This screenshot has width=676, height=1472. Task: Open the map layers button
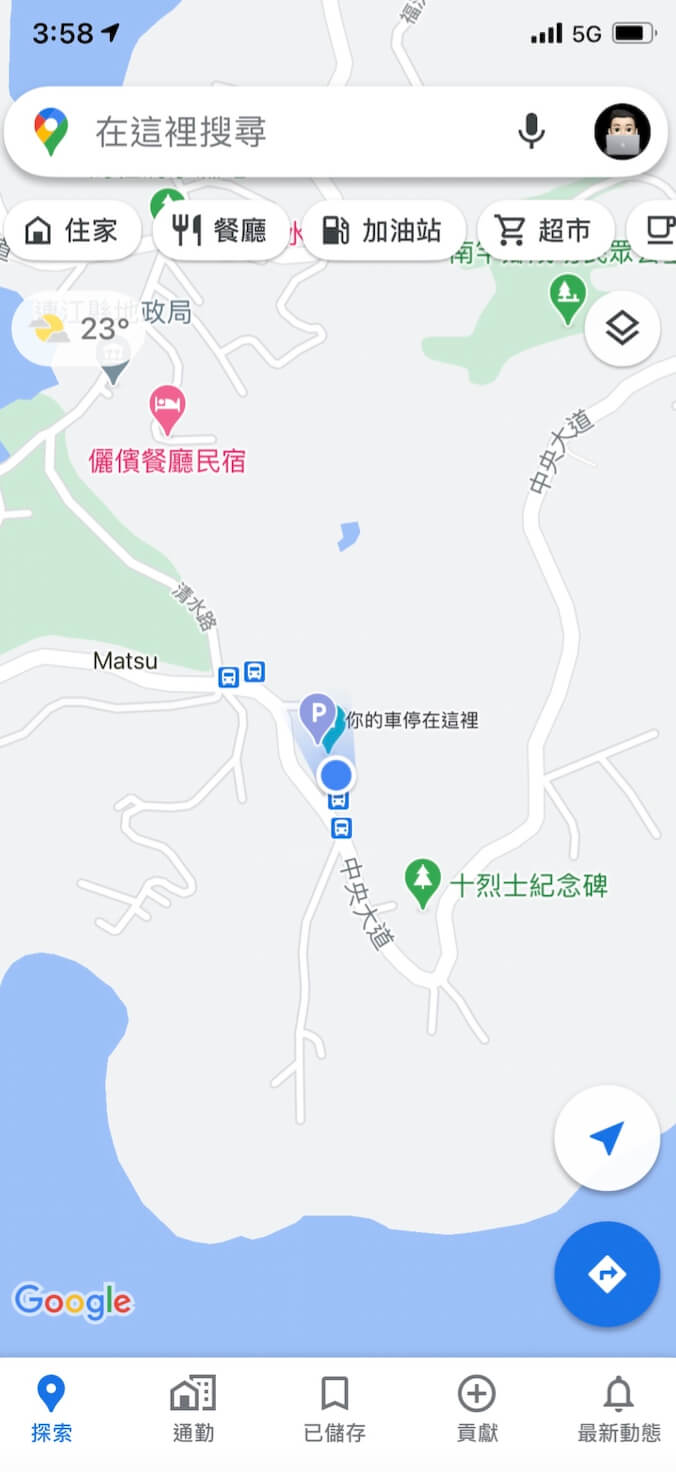(x=622, y=328)
